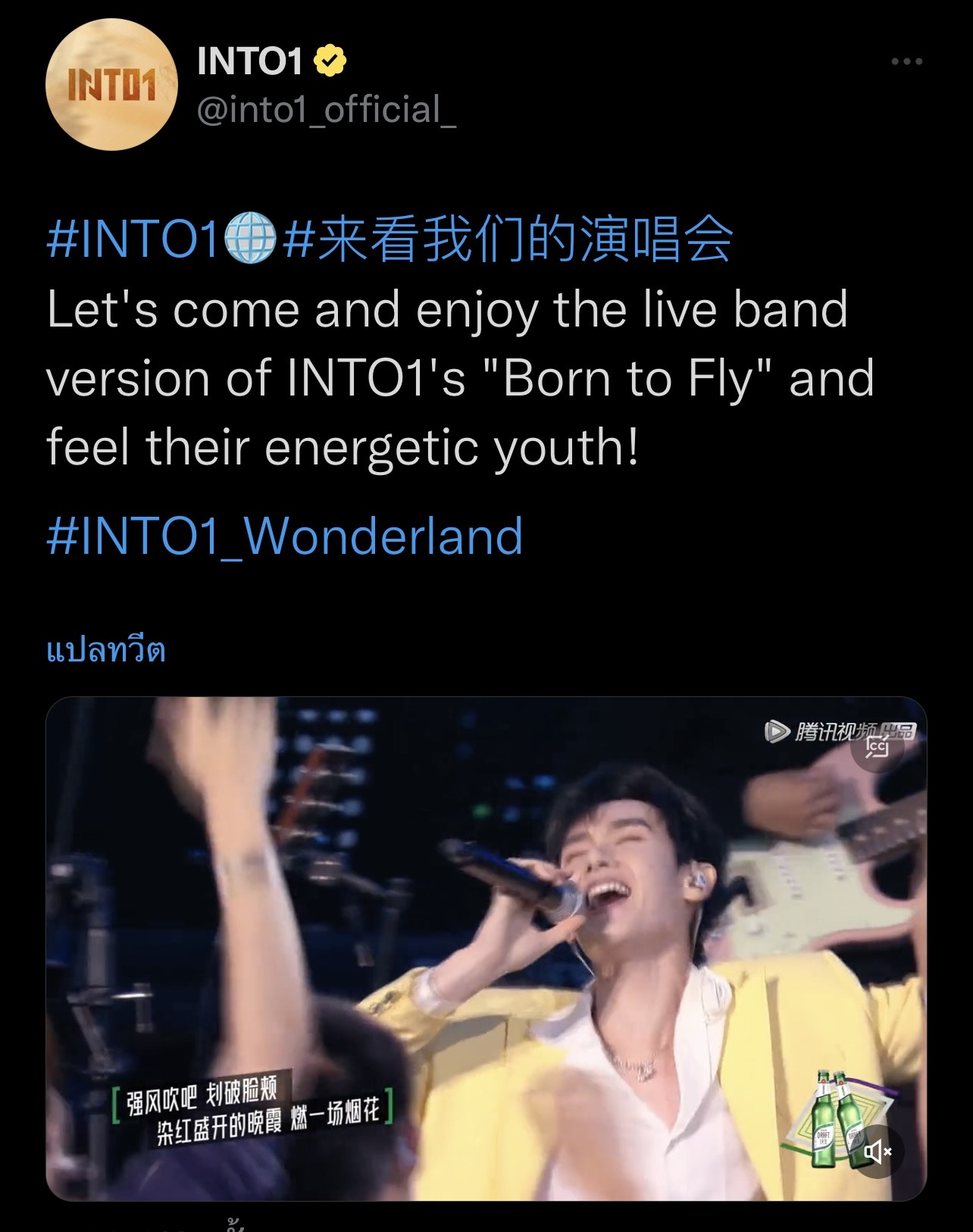Play the Born to Fly video
The image size is (973, 1232).
click(x=485, y=947)
